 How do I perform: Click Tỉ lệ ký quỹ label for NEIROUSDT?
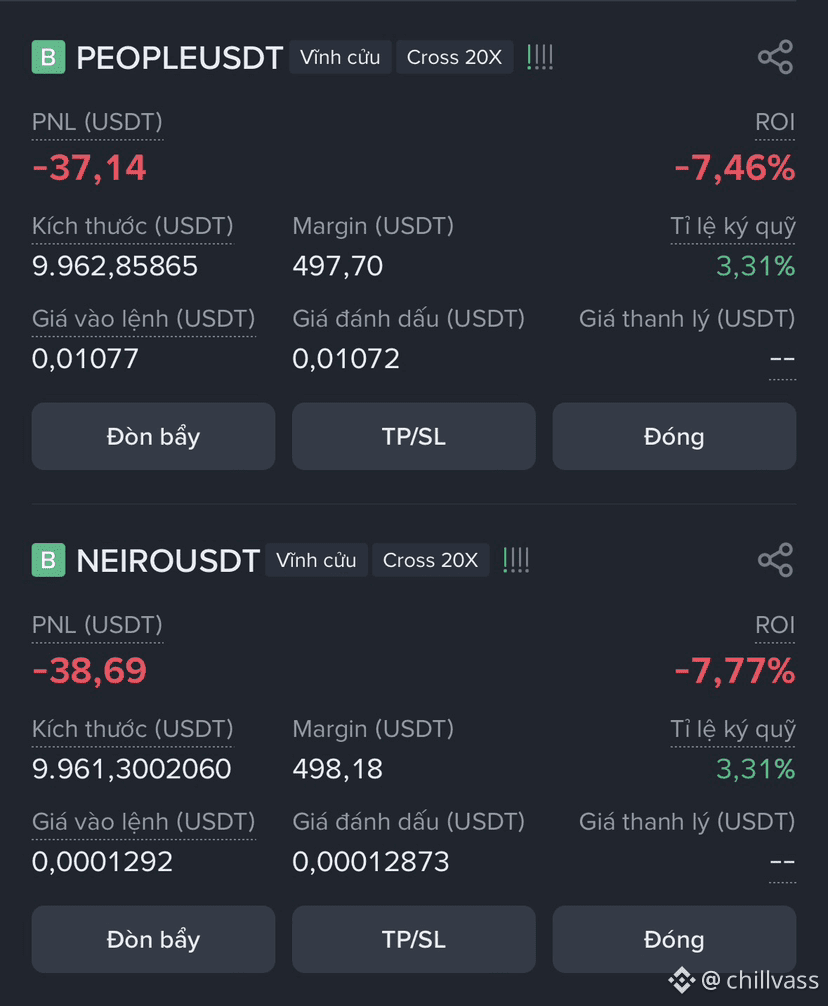(732, 729)
